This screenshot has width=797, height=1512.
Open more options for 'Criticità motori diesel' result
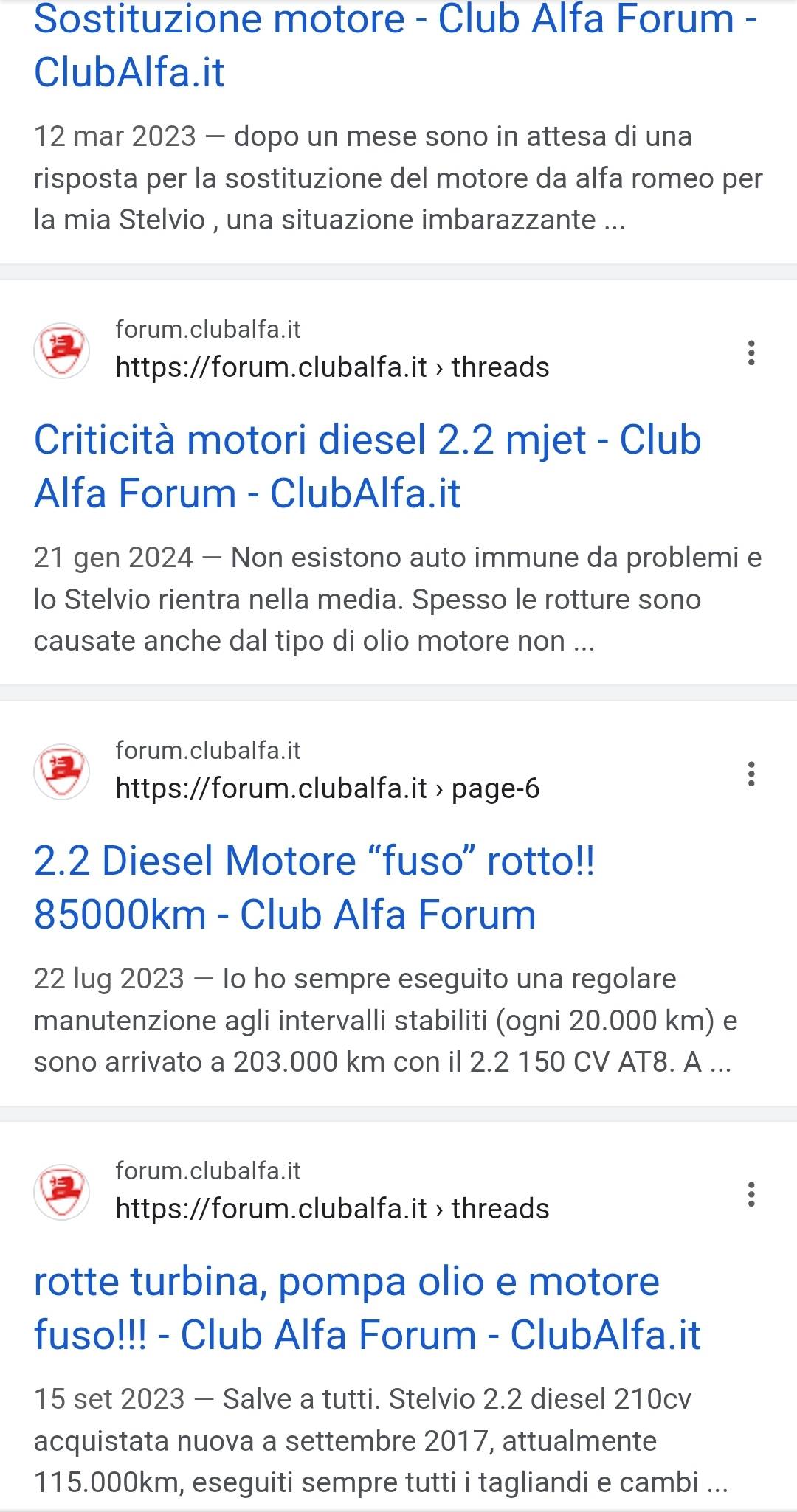coord(751,353)
